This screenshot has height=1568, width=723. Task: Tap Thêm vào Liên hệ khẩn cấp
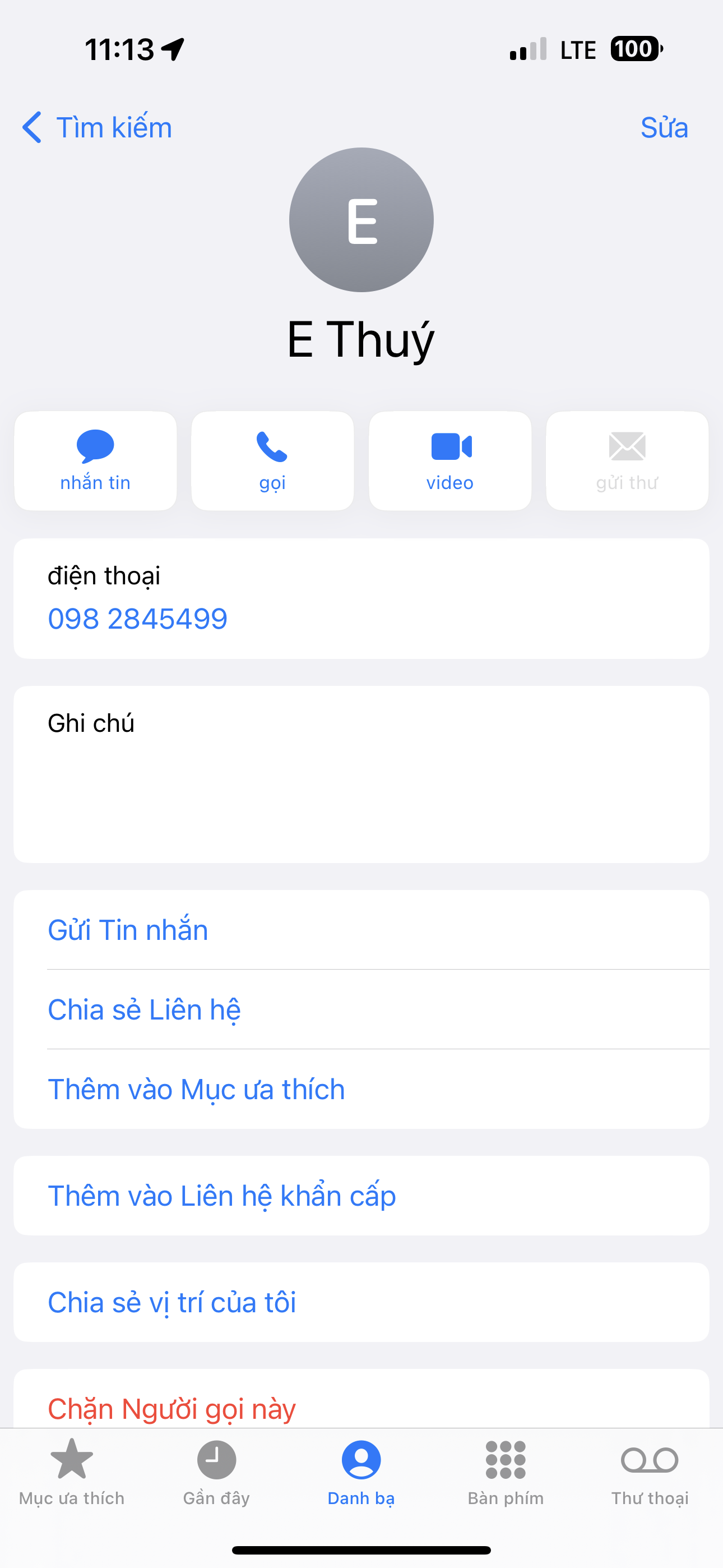tap(221, 1196)
